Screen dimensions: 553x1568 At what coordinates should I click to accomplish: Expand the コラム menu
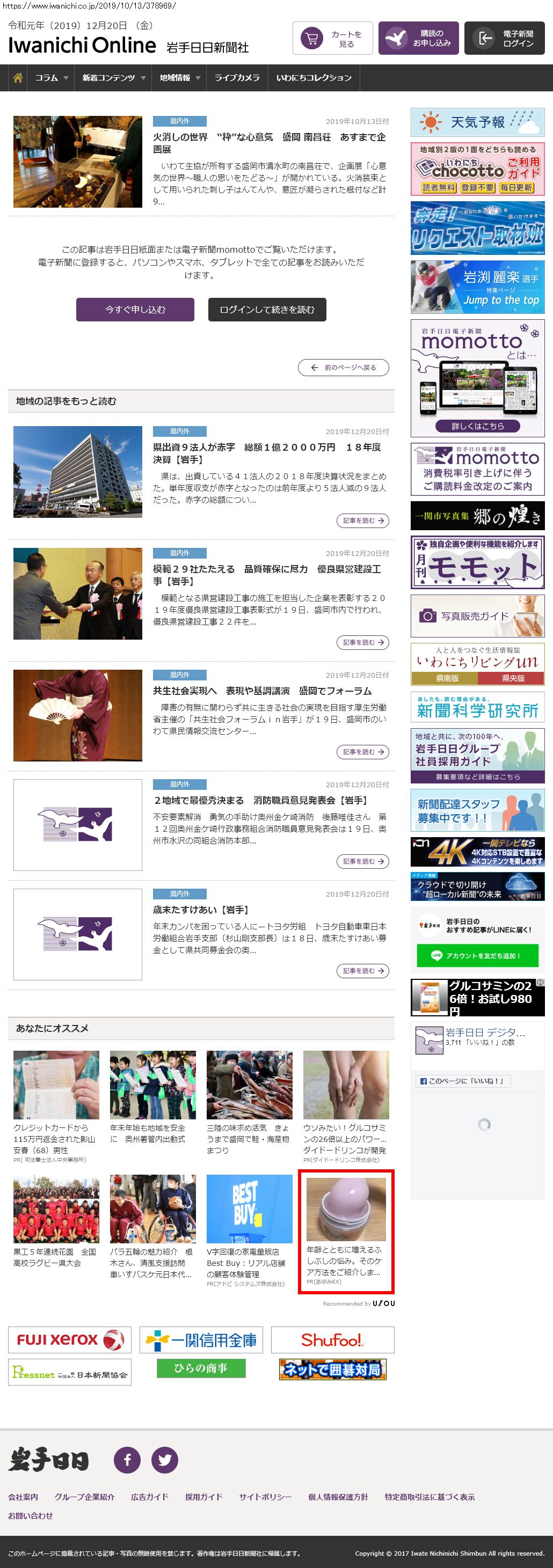click(50, 78)
